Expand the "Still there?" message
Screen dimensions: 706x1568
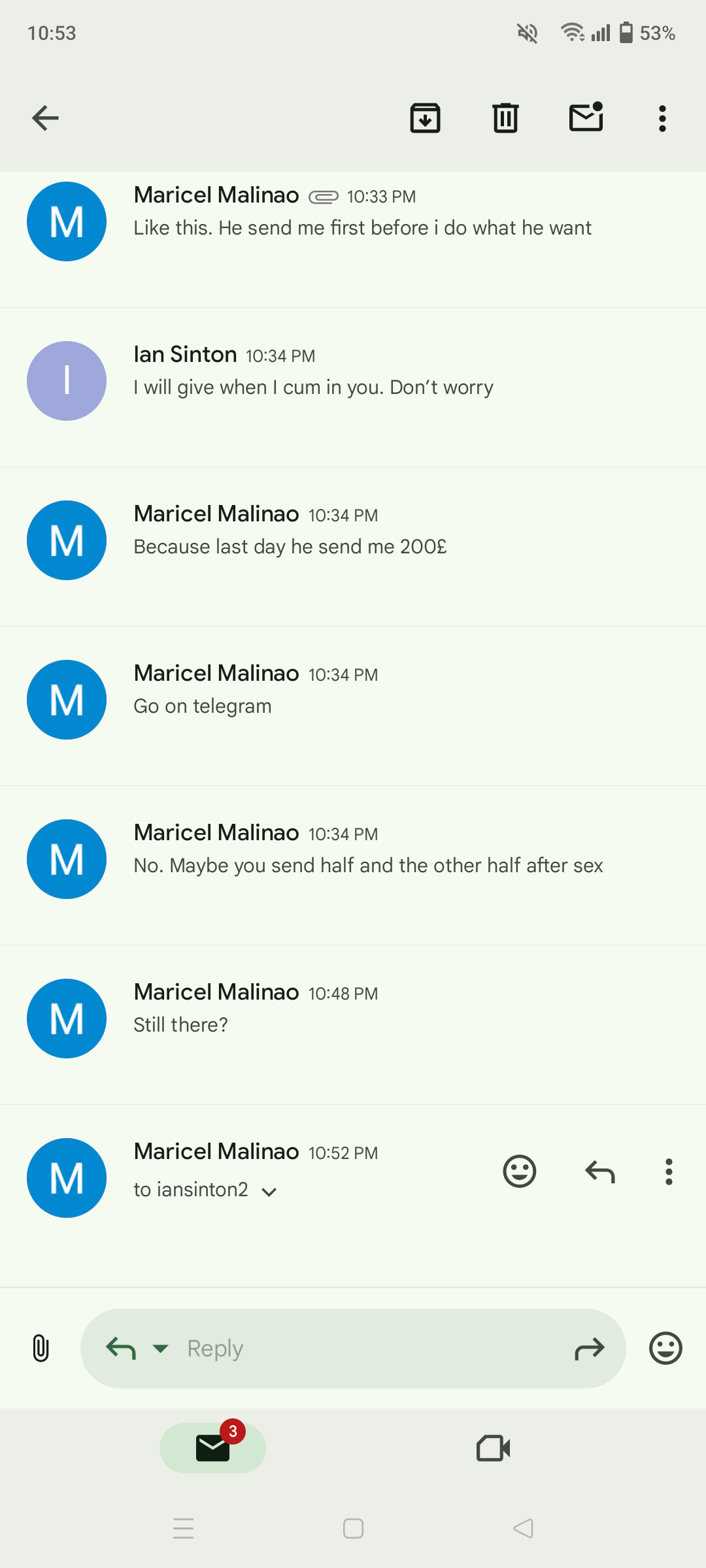click(353, 1025)
